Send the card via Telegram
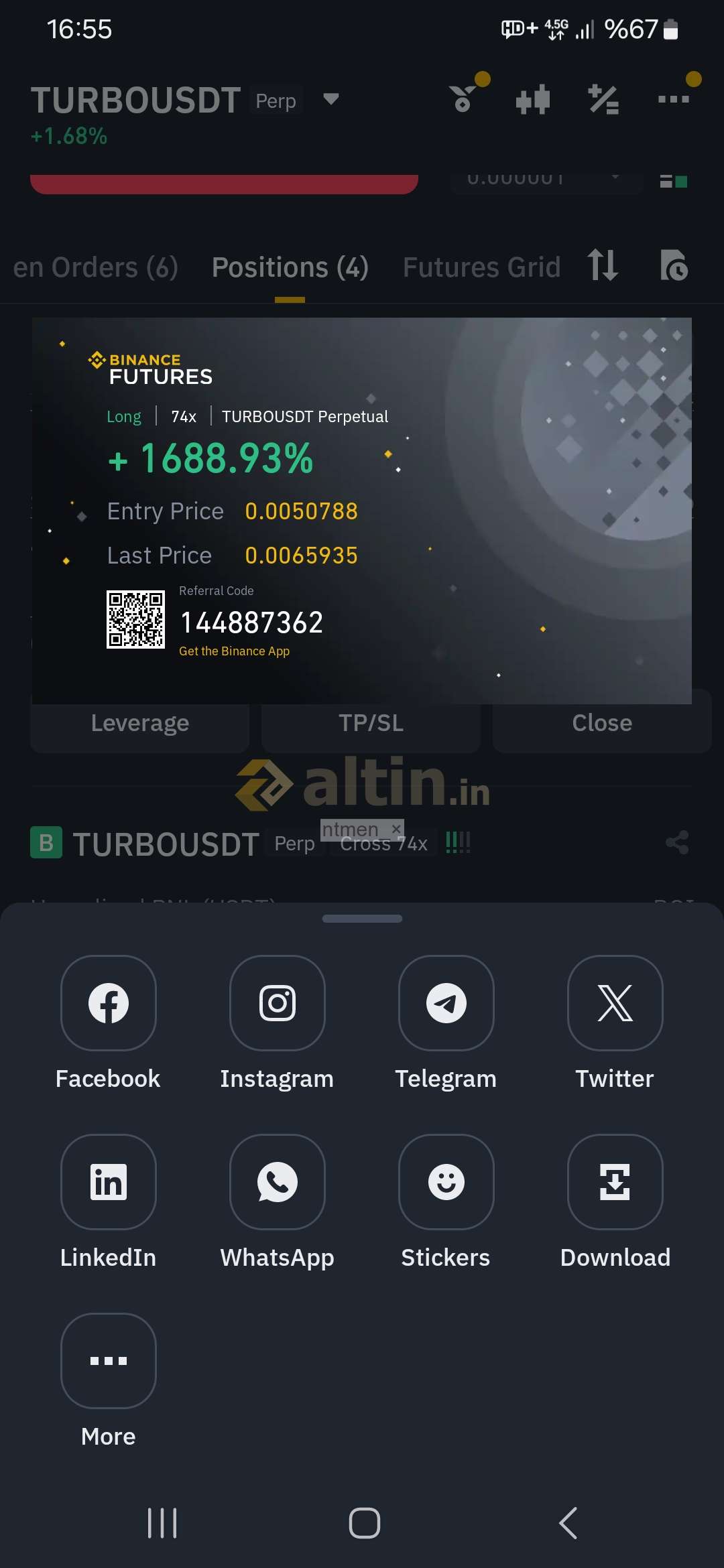 (x=446, y=1003)
